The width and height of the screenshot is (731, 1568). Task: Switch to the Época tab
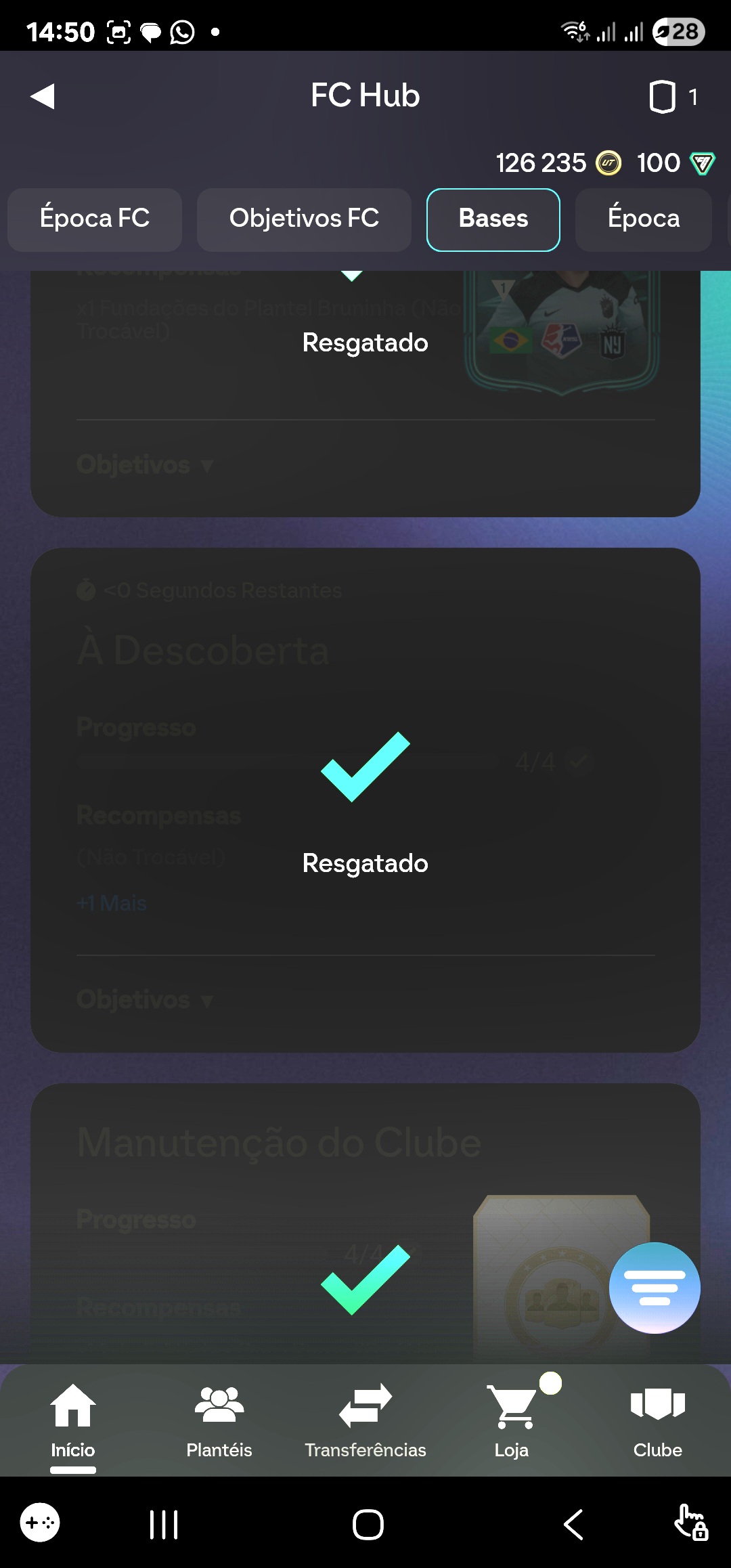tap(643, 219)
